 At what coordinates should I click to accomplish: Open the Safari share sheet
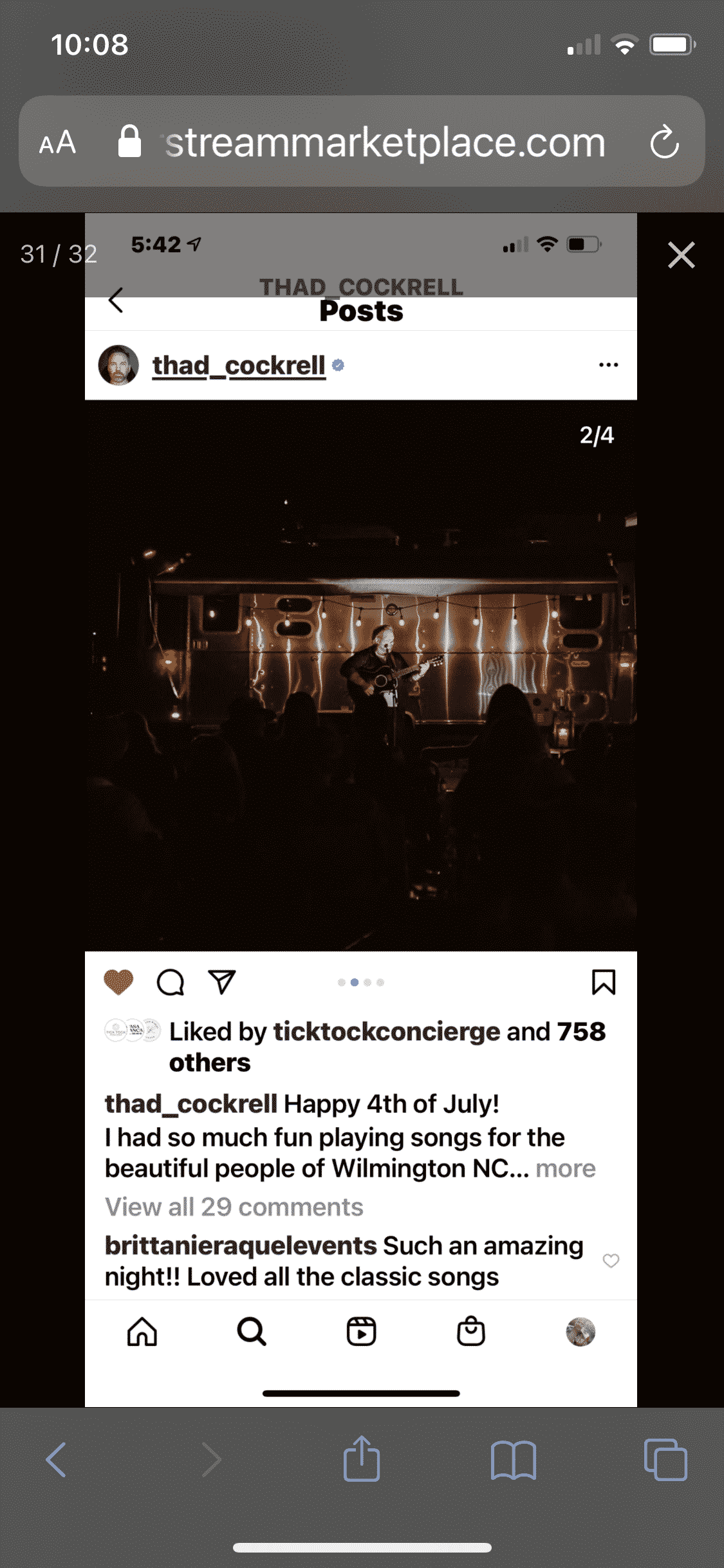(362, 1459)
